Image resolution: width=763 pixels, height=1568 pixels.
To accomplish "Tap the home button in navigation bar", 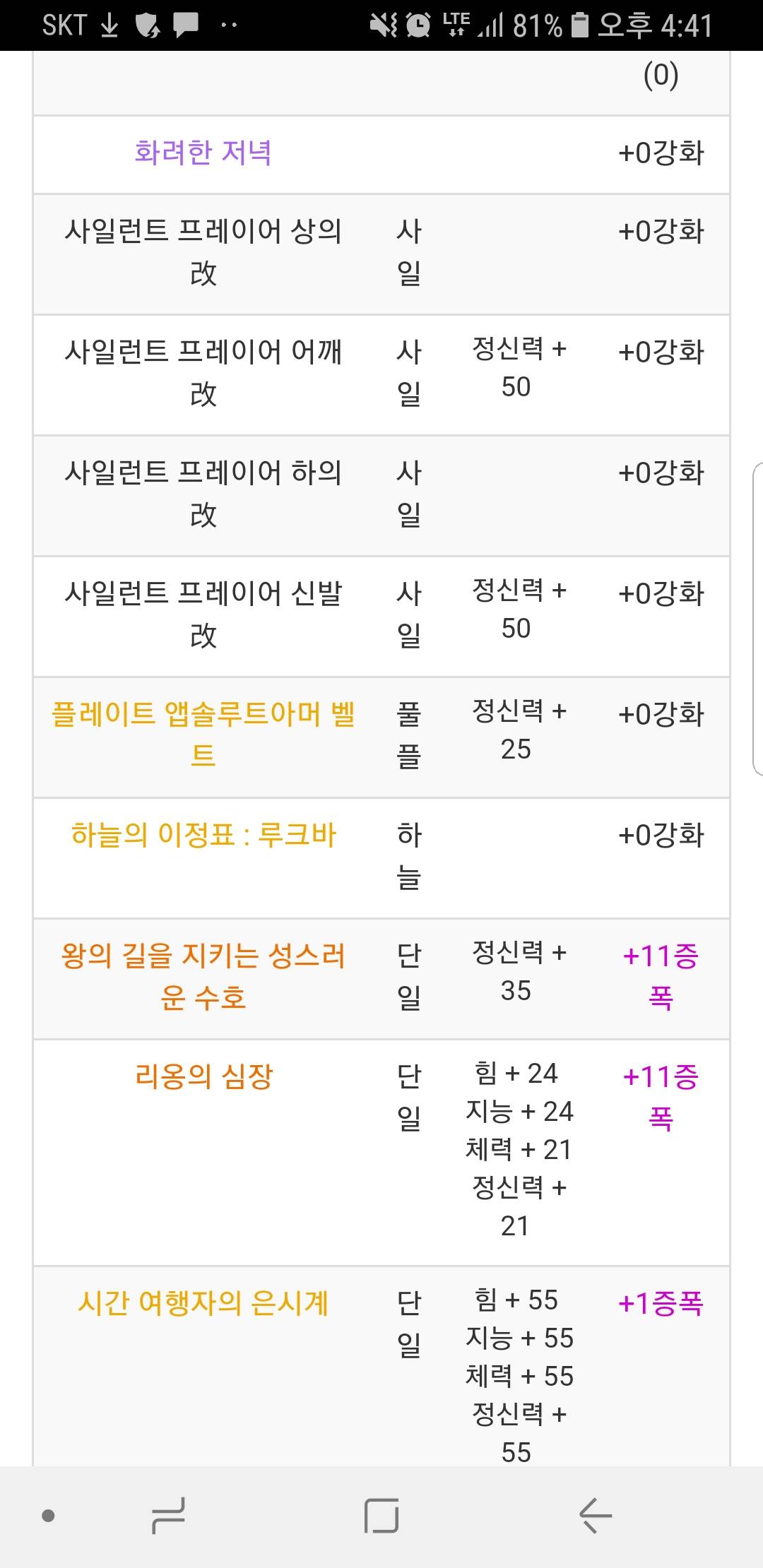I will click(x=381, y=1516).
